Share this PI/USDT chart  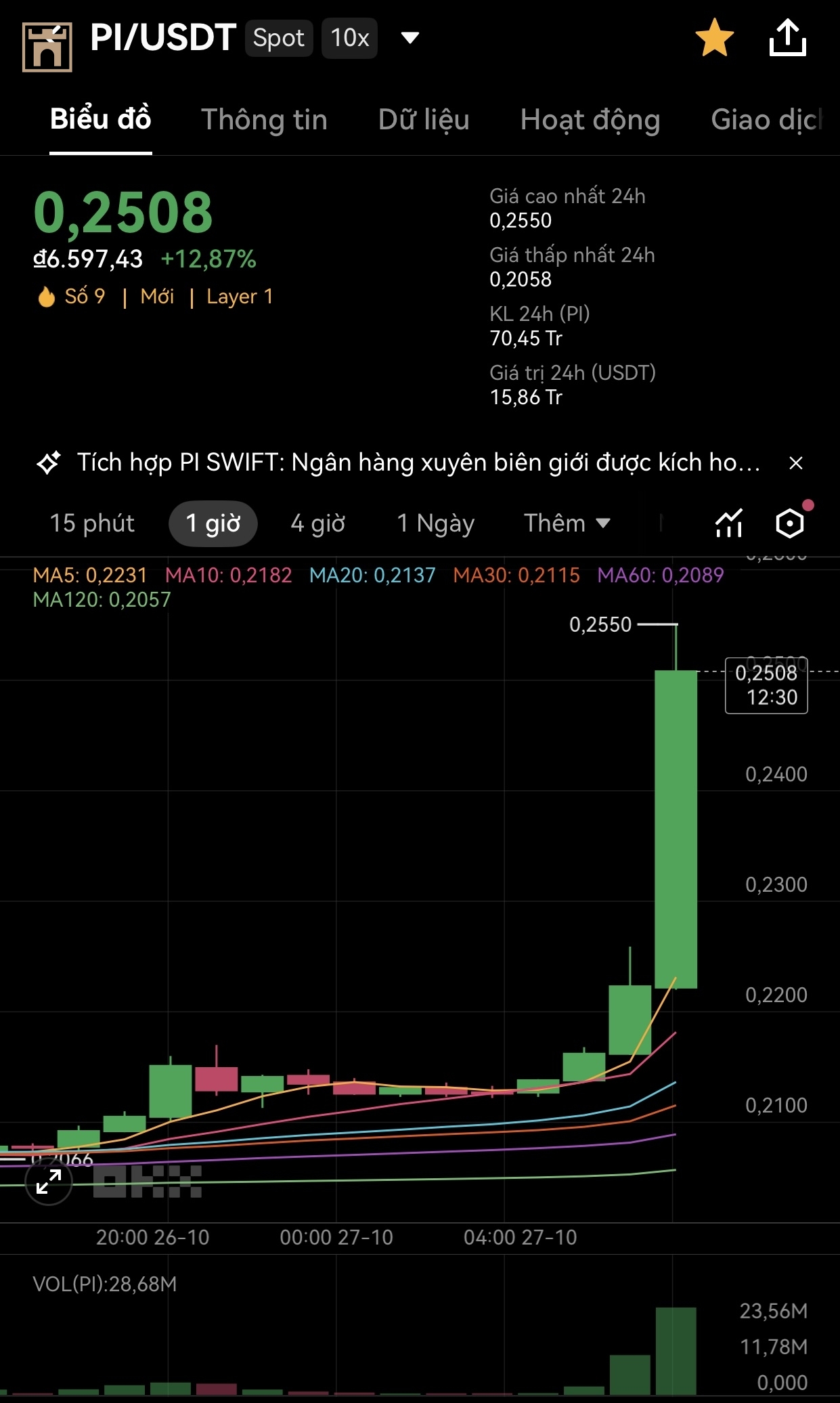pos(787,38)
